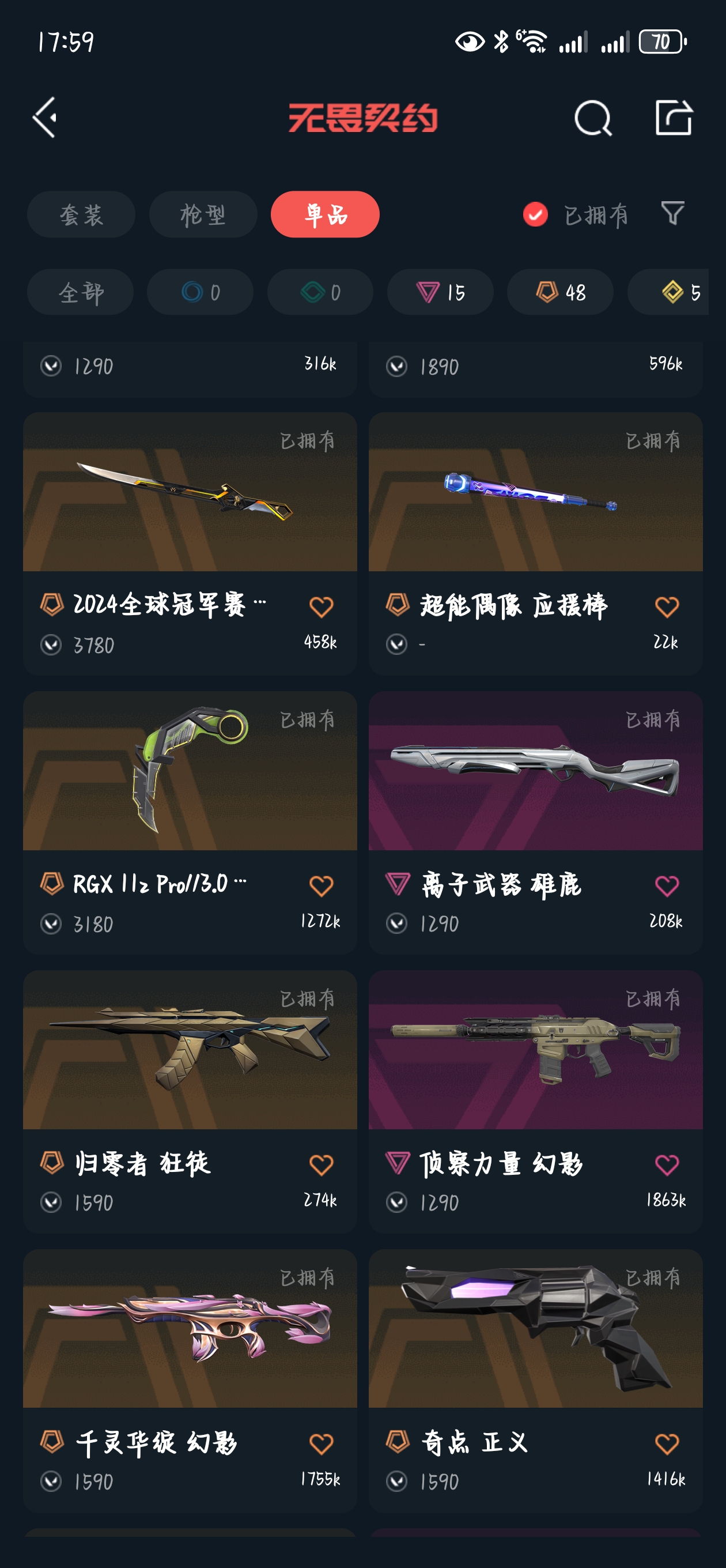726x1568 pixels.
Task: Select the 单品 tab
Action: (x=325, y=214)
